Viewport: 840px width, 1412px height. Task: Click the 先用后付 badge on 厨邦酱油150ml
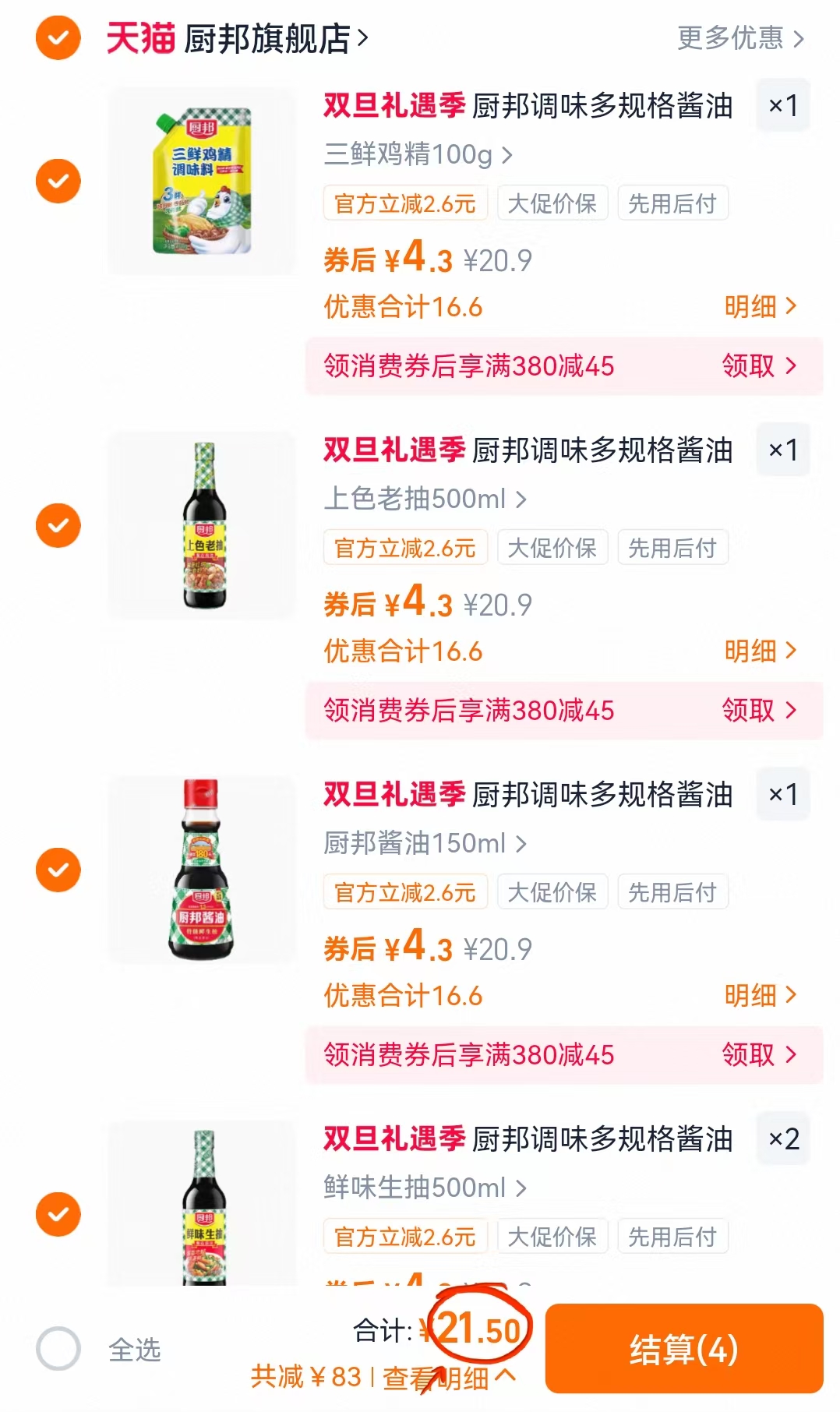[x=673, y=892]
